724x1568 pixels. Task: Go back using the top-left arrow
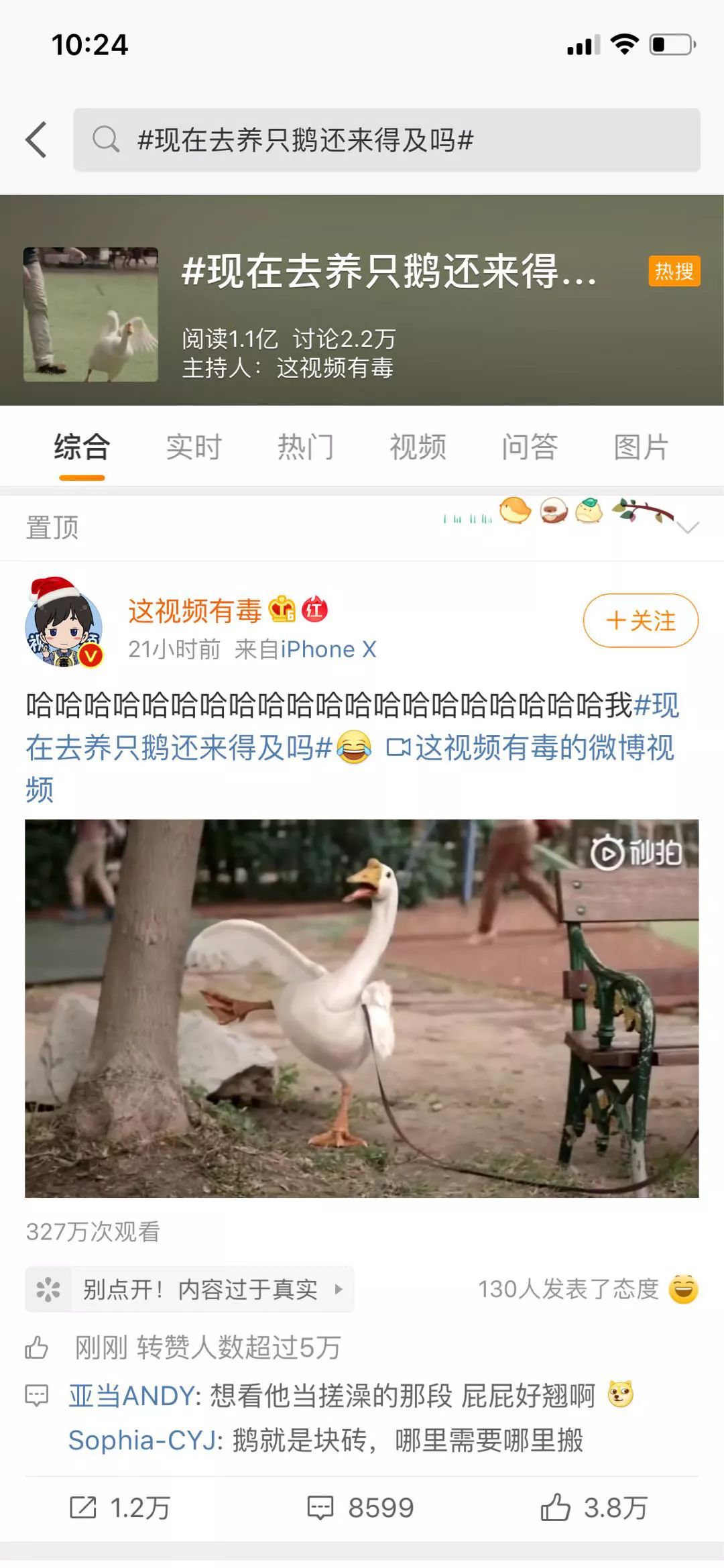click(37, 139)
